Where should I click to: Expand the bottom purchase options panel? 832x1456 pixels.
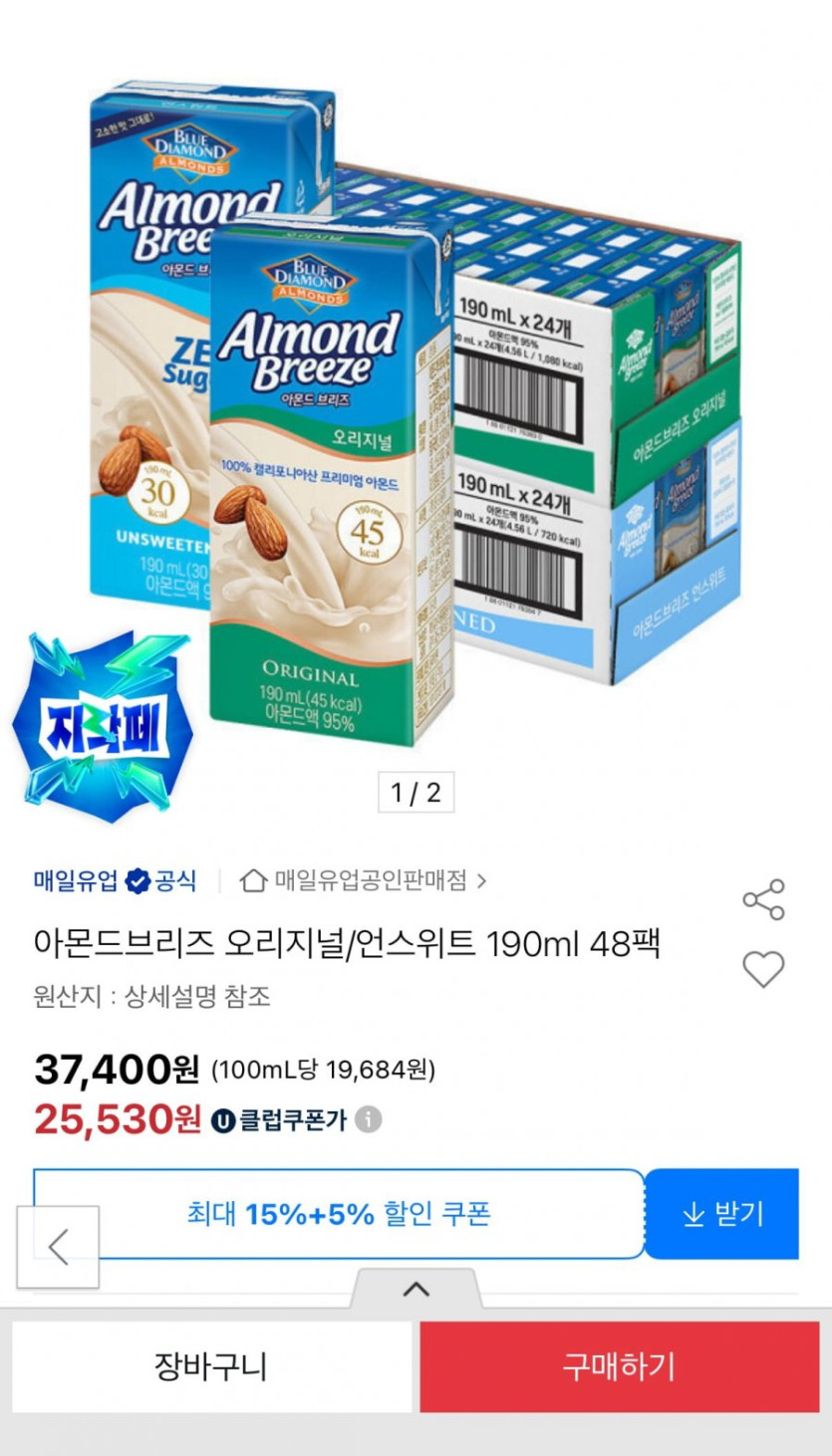416,1290
